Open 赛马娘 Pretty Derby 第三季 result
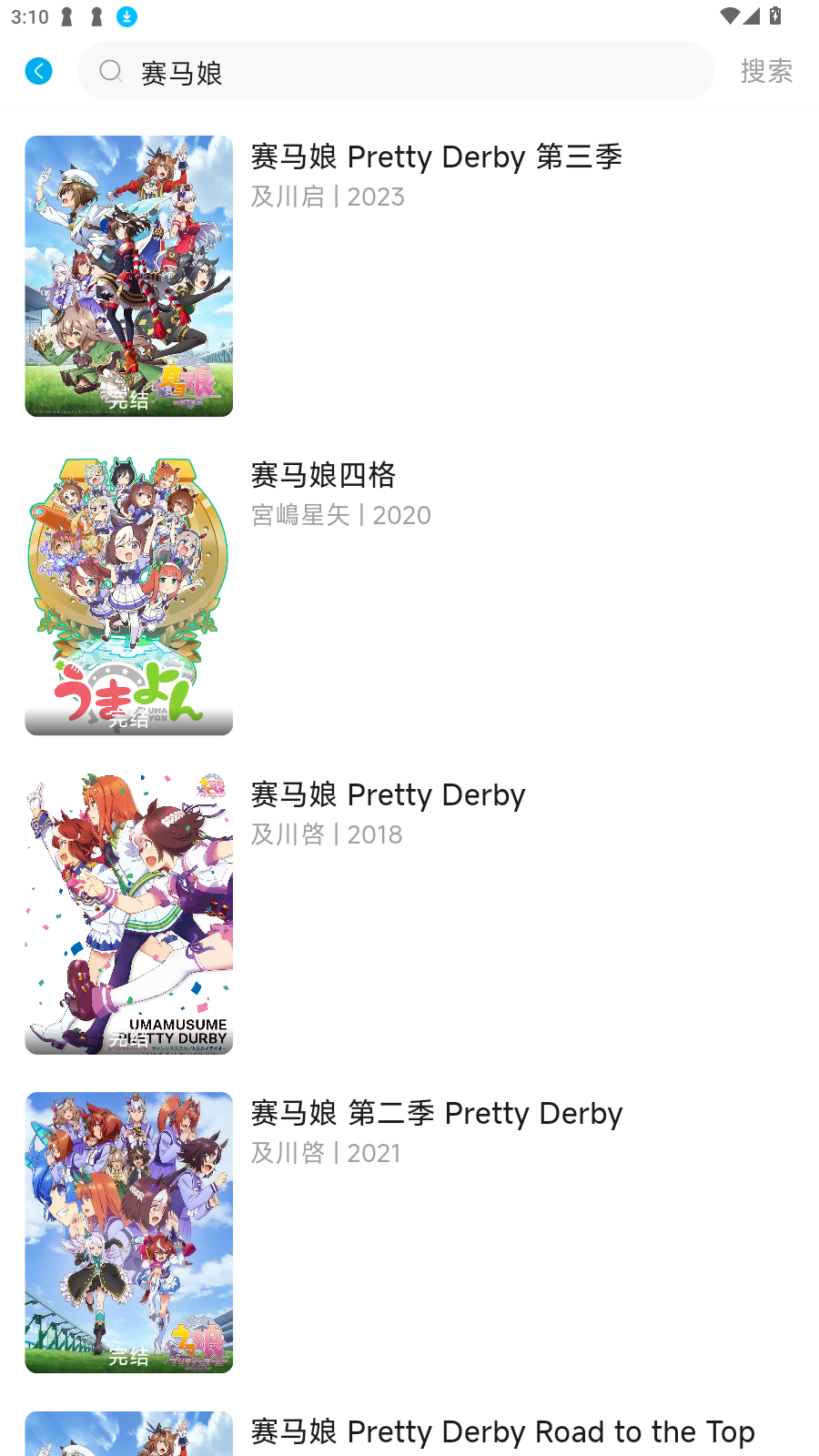Image resolution: width=819 pixels, height=1456 pixels. 436,157
